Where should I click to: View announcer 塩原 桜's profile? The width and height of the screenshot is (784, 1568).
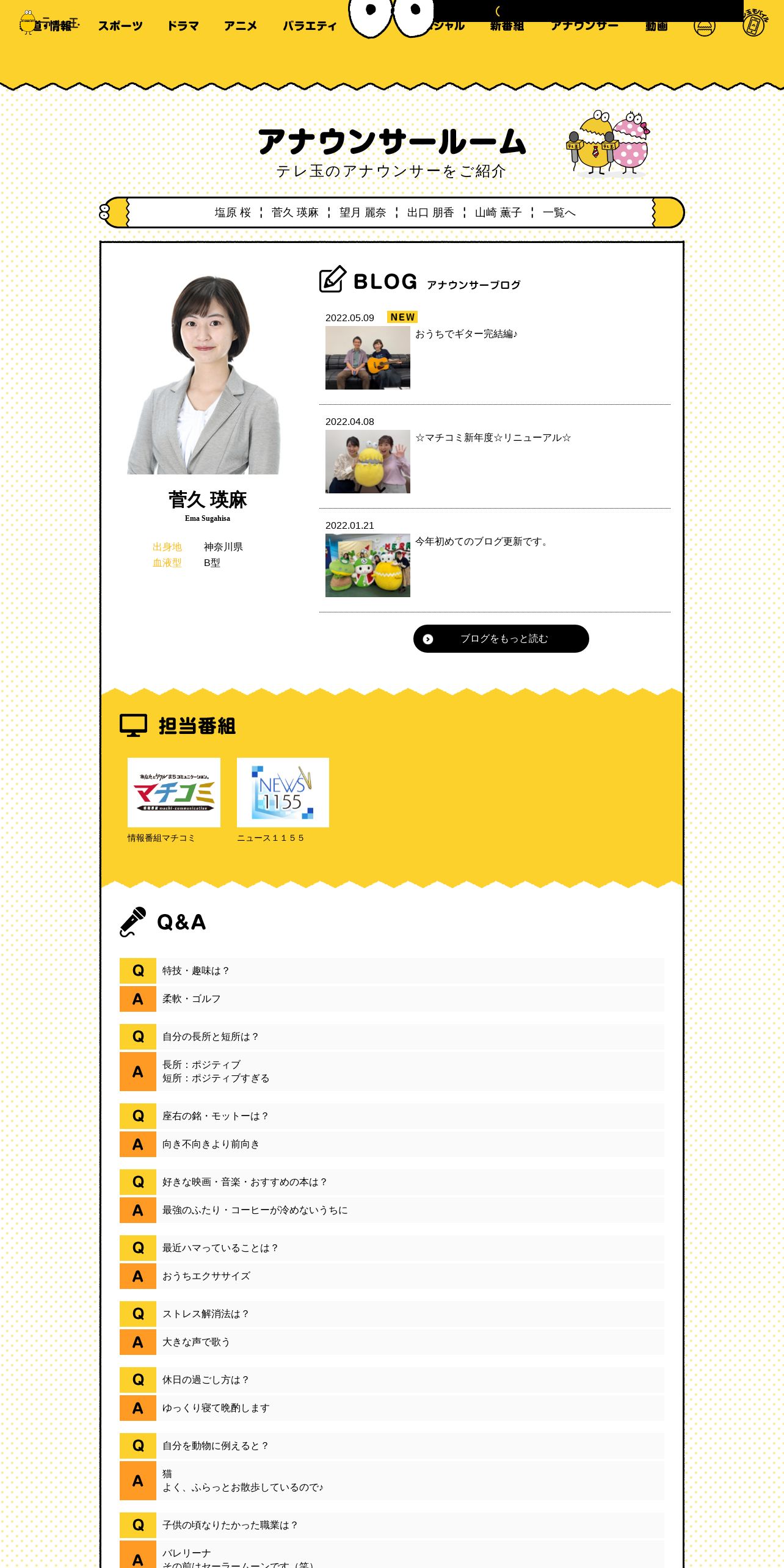(233, 212)
